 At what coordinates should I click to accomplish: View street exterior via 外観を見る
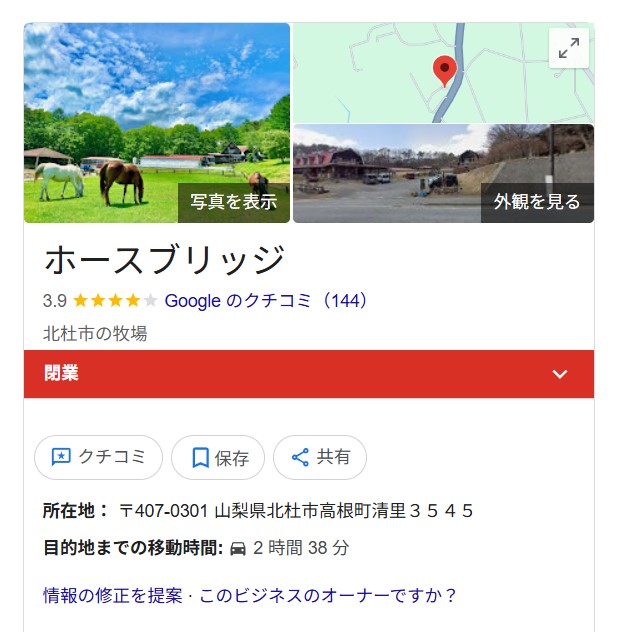(x=537, y=202)
